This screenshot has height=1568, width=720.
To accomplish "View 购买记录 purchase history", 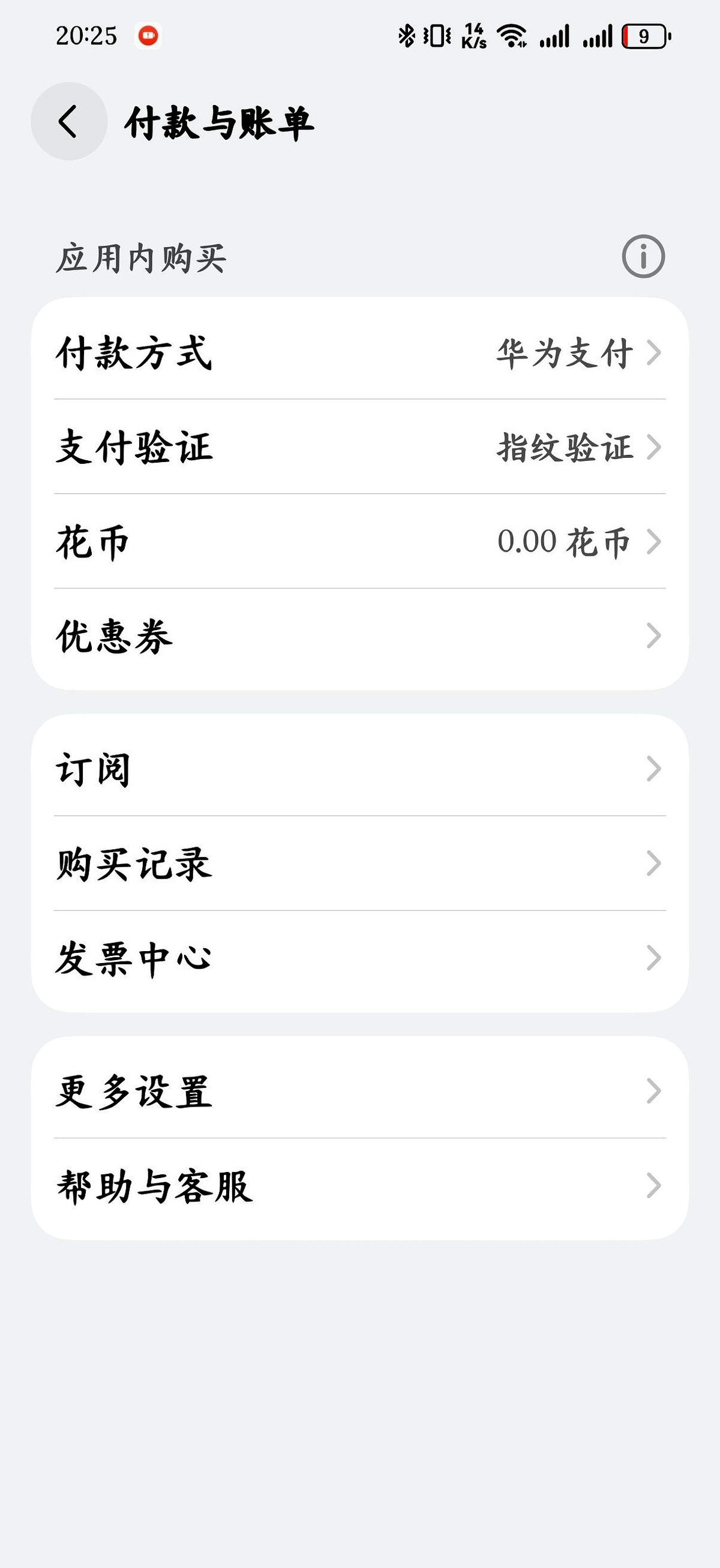I will (359, 863).
